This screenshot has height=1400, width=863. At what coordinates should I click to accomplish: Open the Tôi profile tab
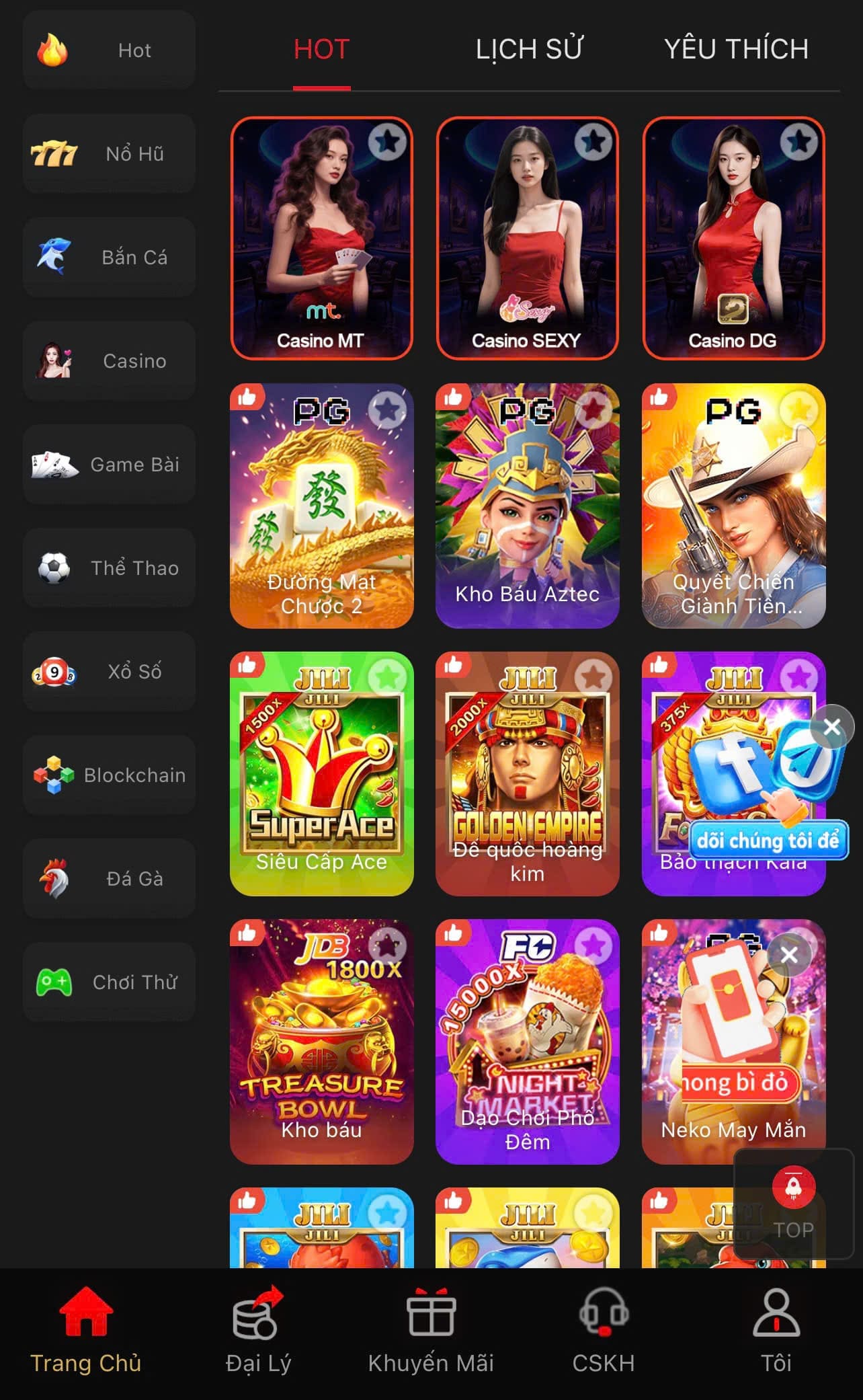click(x=776, y=1331)
